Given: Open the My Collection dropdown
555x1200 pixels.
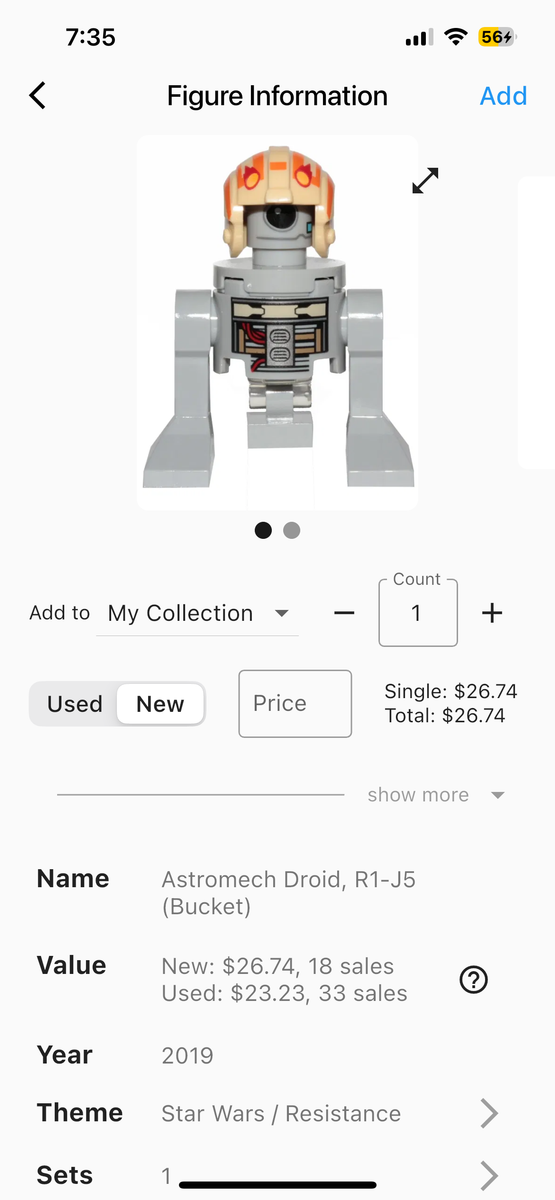Looking at the screenshot, I should coord(197,613).
